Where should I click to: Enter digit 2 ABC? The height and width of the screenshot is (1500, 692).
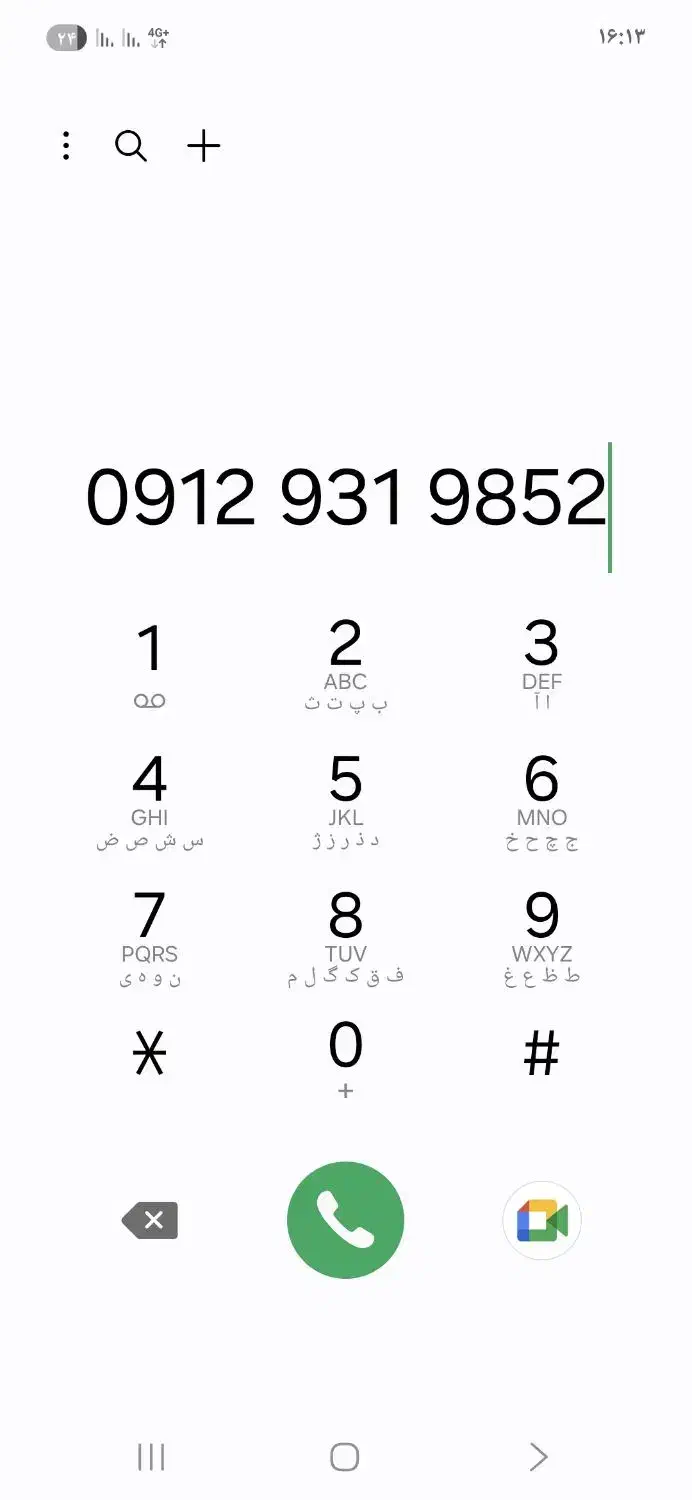(345, 663)
